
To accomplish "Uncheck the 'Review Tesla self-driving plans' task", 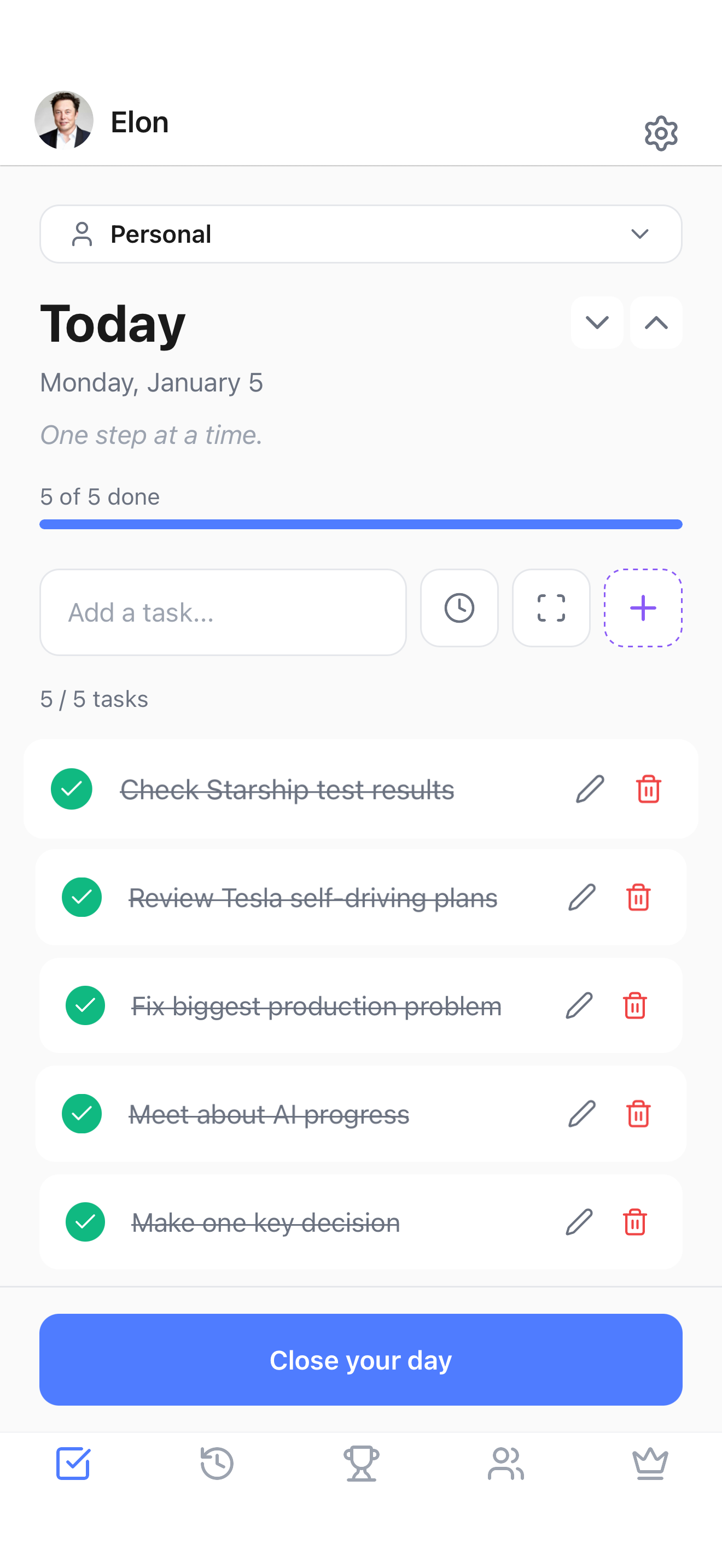I will (81, 897).
